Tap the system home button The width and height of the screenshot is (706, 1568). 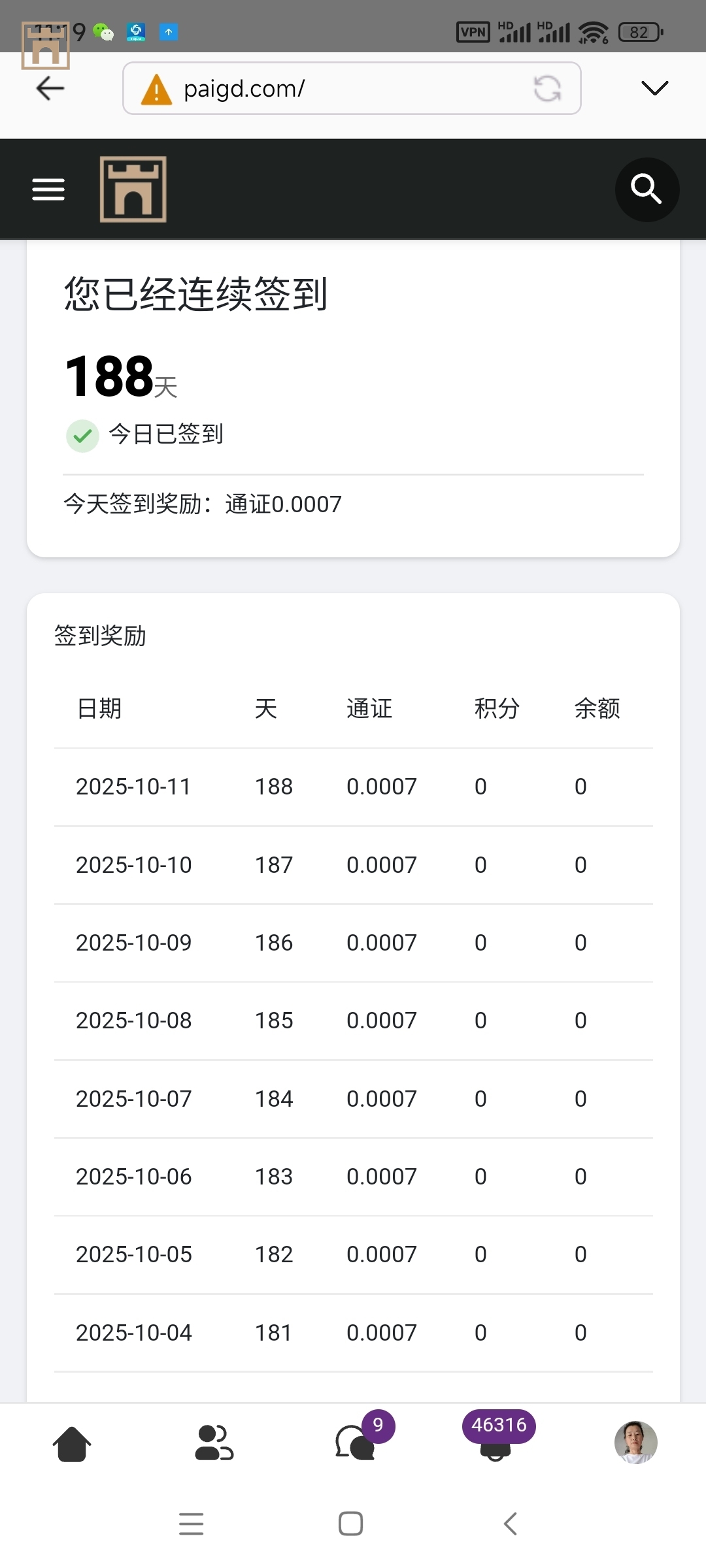pyautogui.click(x=351, y=1524)
